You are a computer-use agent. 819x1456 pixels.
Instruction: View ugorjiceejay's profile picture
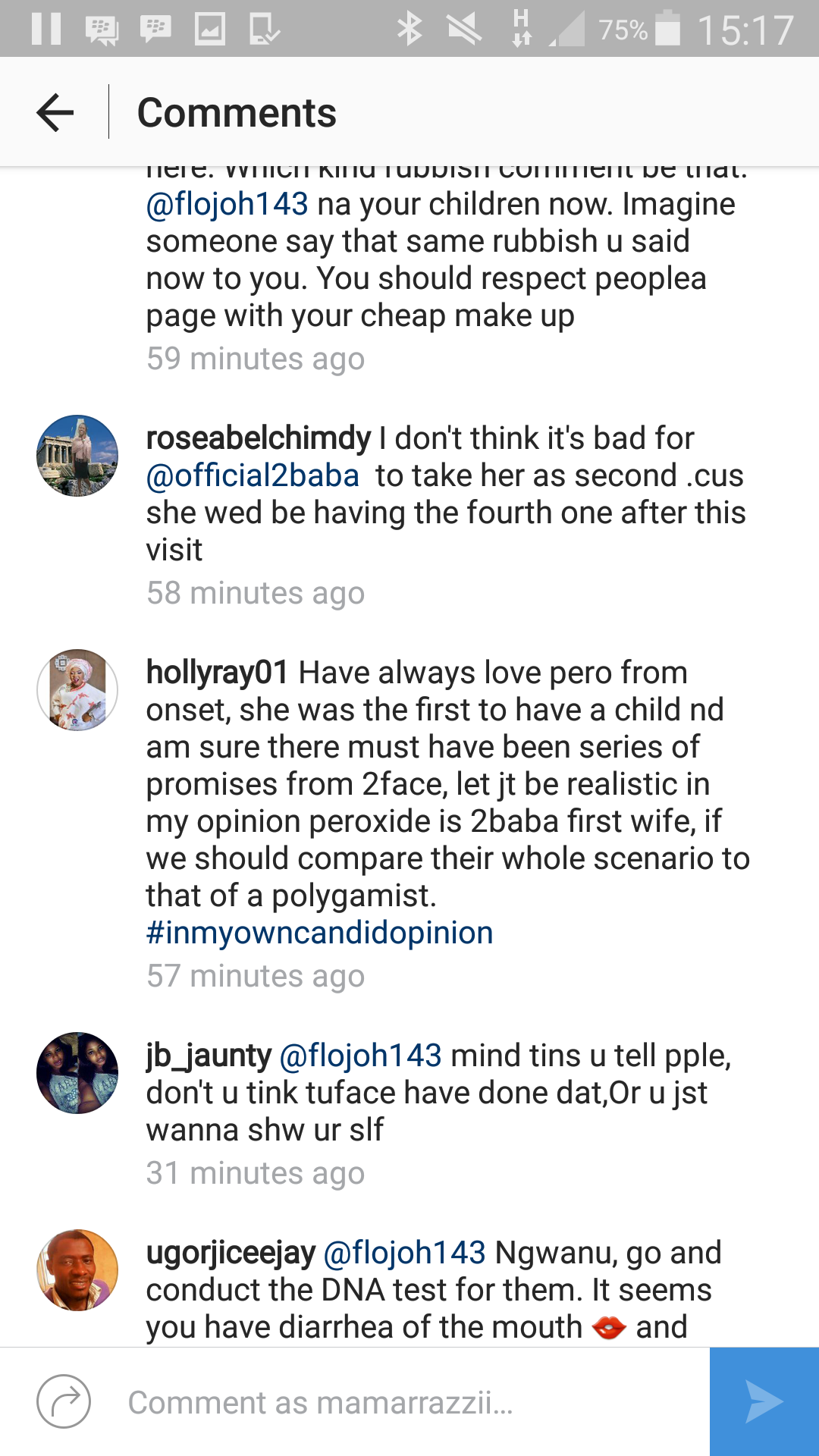click(77, 1270)
